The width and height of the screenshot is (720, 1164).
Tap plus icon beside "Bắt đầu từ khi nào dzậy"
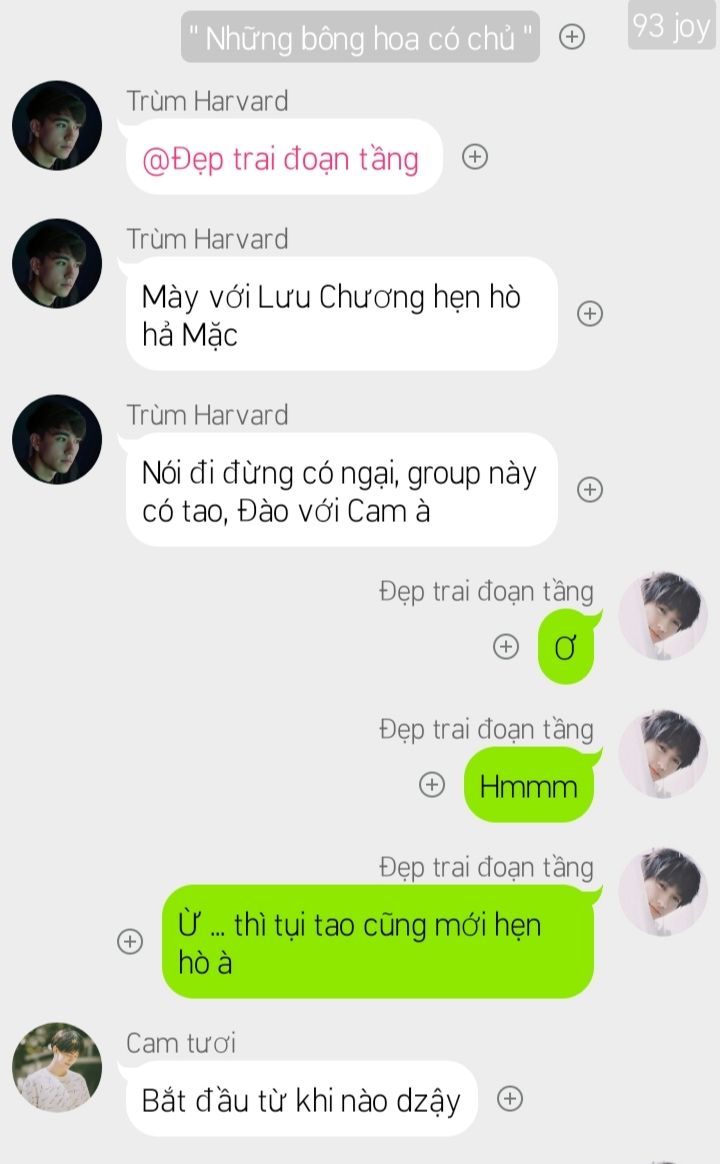(x=510, y=1098)
